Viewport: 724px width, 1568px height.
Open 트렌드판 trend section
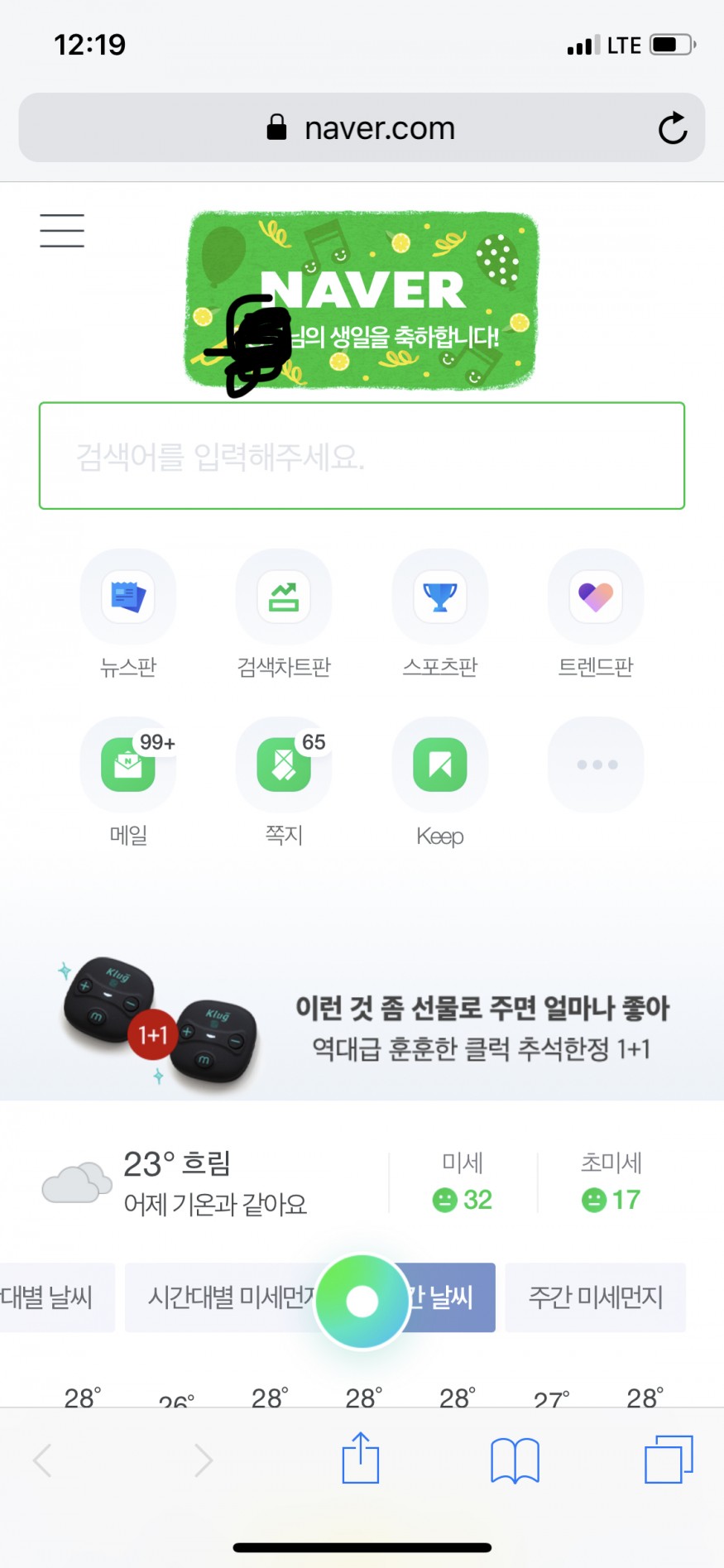(596, 597)
